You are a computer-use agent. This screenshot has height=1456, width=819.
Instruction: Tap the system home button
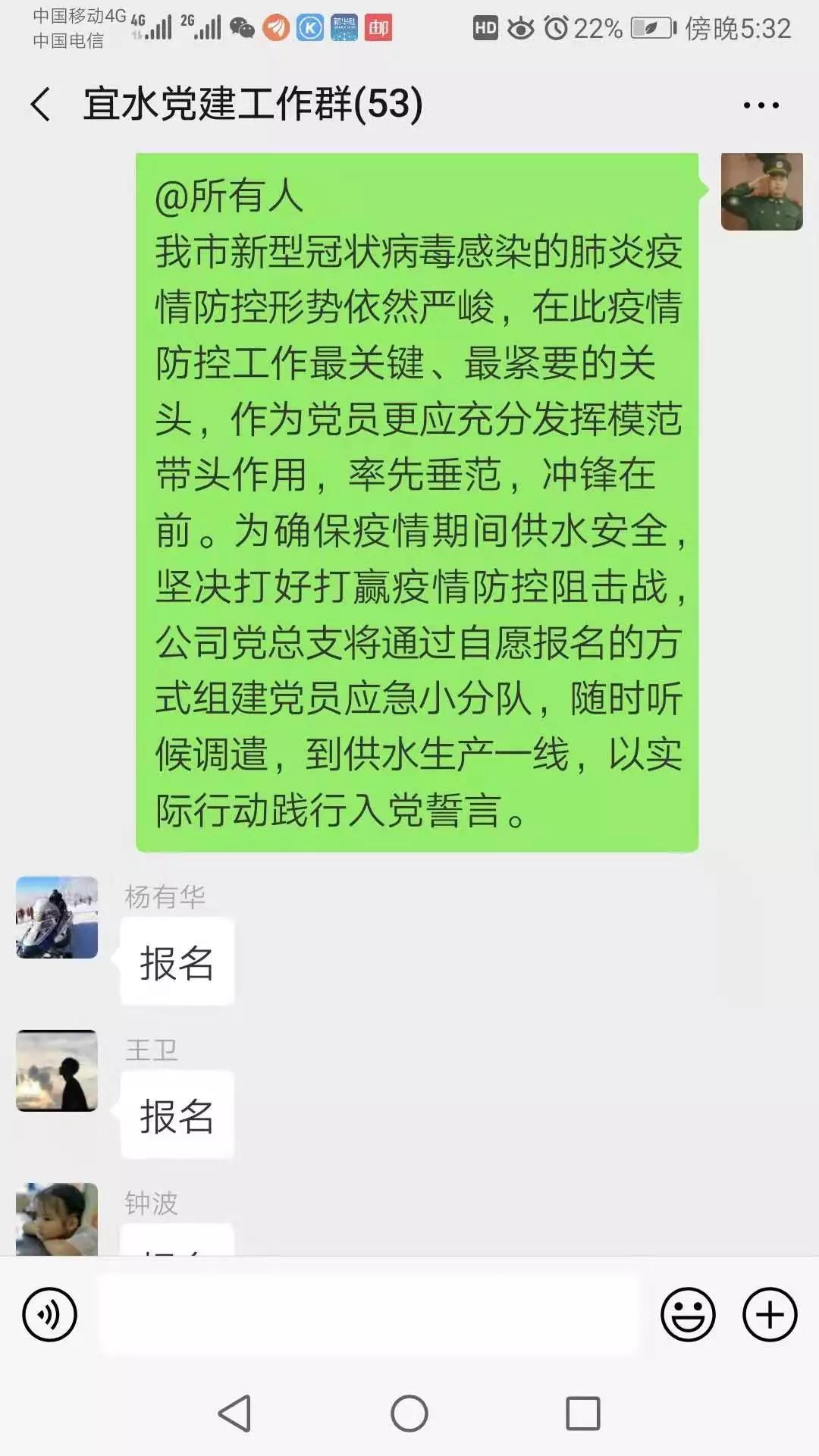409,1414
